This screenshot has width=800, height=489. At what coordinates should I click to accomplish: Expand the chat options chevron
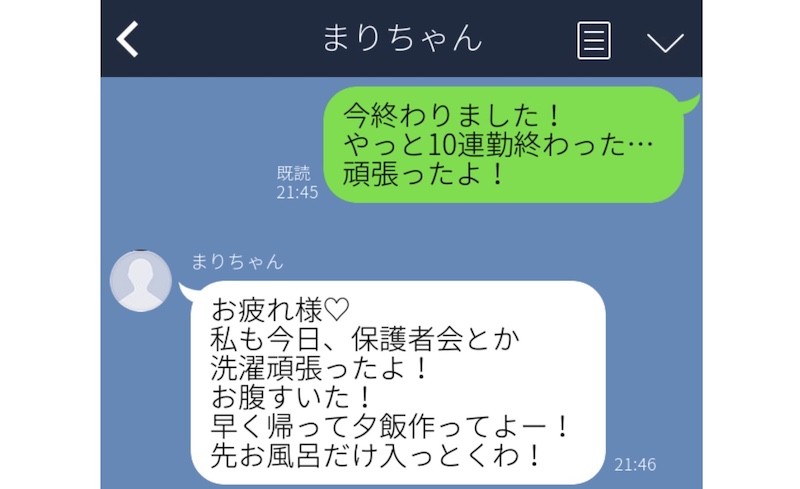tap(665, 42)
